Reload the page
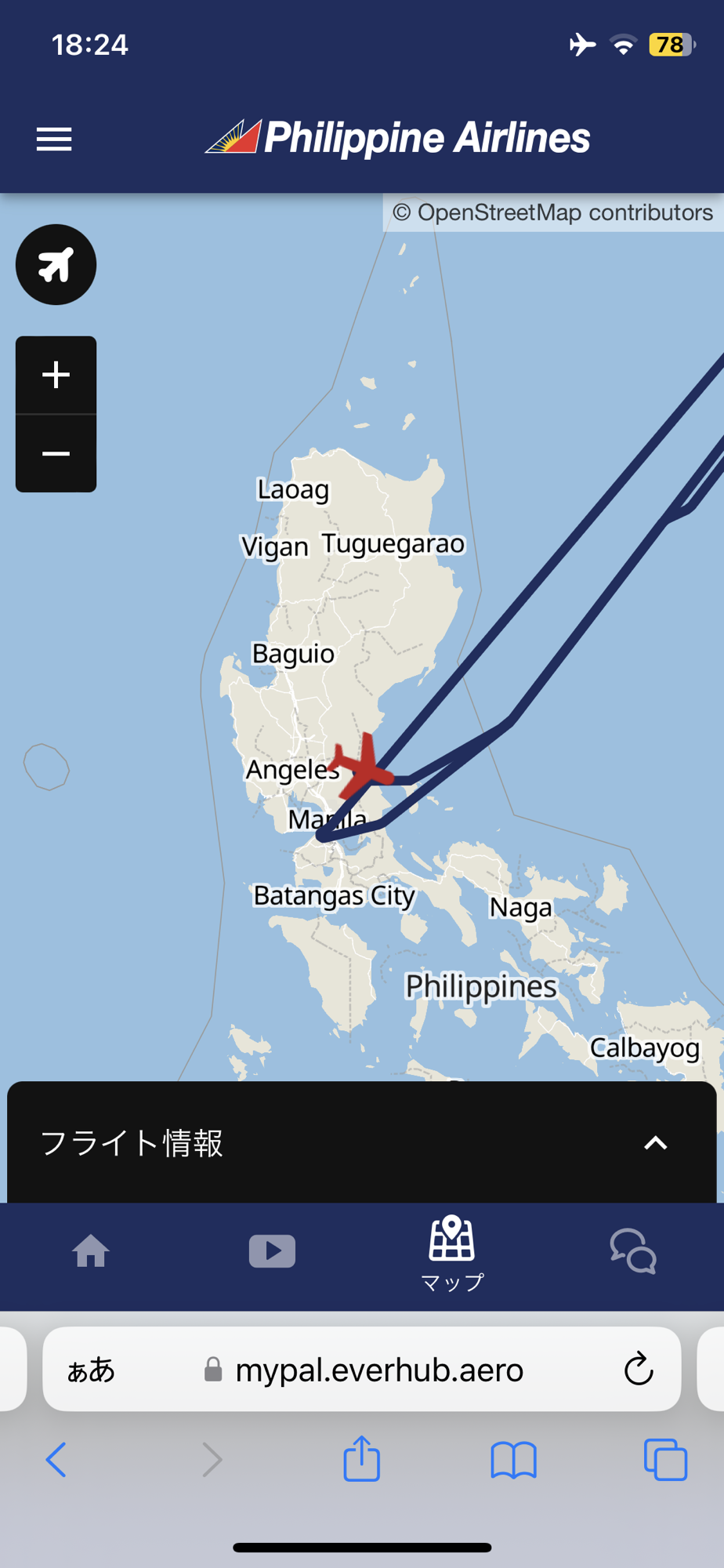The height and width of the screenshot is (1568, 724). (639, 1369)
